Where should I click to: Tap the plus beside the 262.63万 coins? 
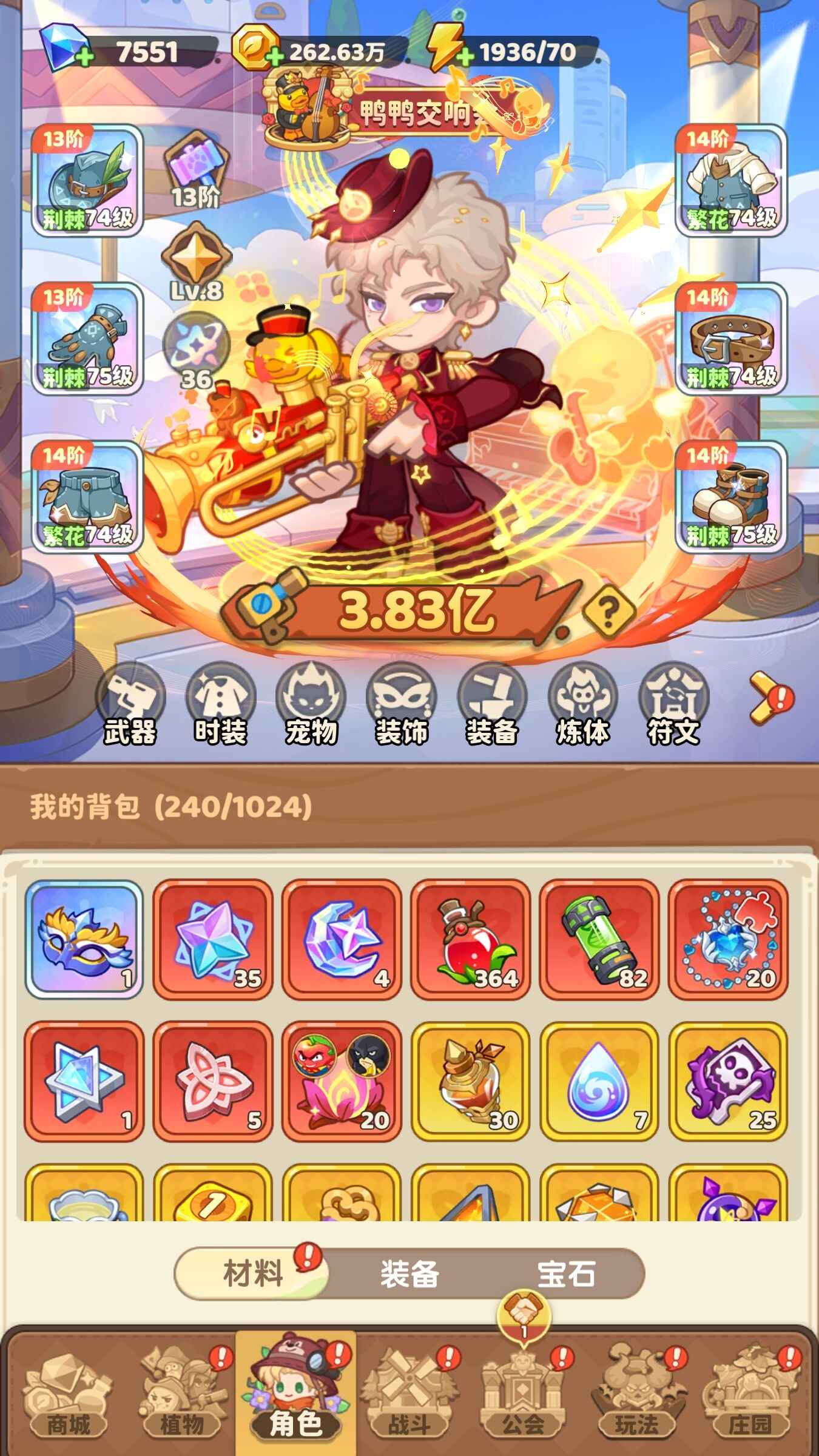[276, 58]
